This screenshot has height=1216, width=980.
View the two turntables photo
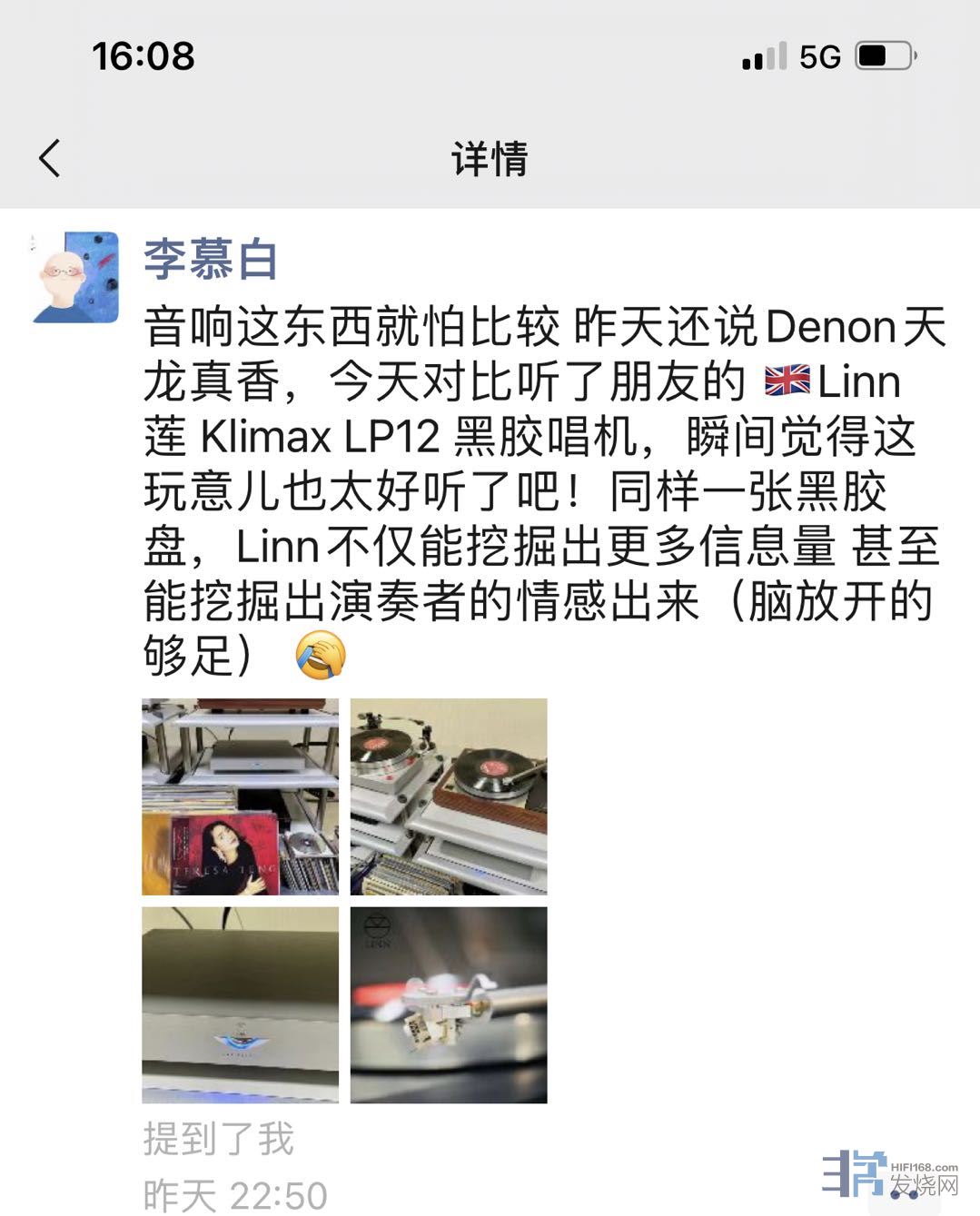click(x=449, y=796)
